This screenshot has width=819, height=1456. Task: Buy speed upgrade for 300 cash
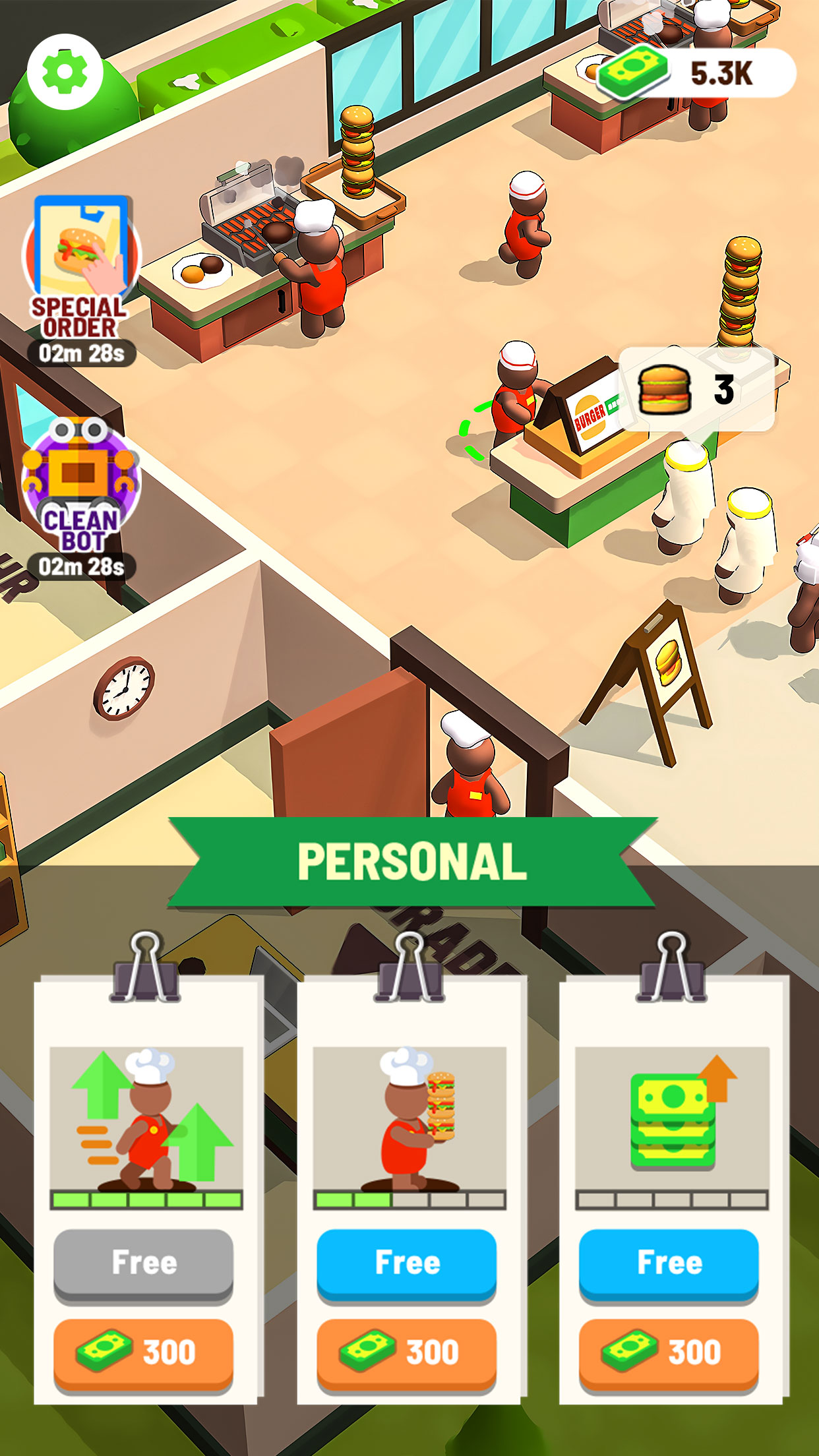coord(143,1352)
